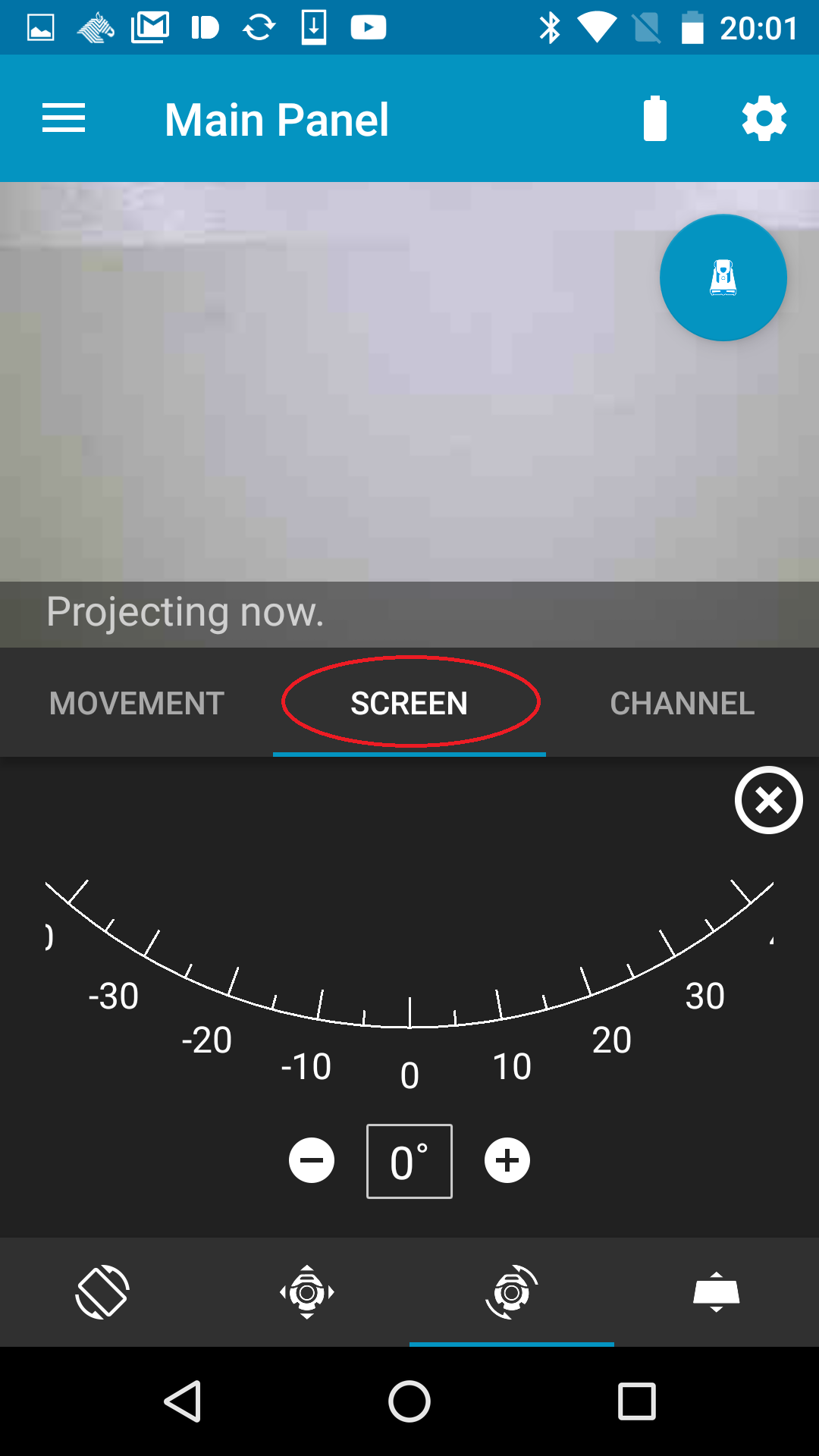This screenshot has height=1456, width=819.
Task: Select the four-direction move tool
Action: [x=307, y=1291]
